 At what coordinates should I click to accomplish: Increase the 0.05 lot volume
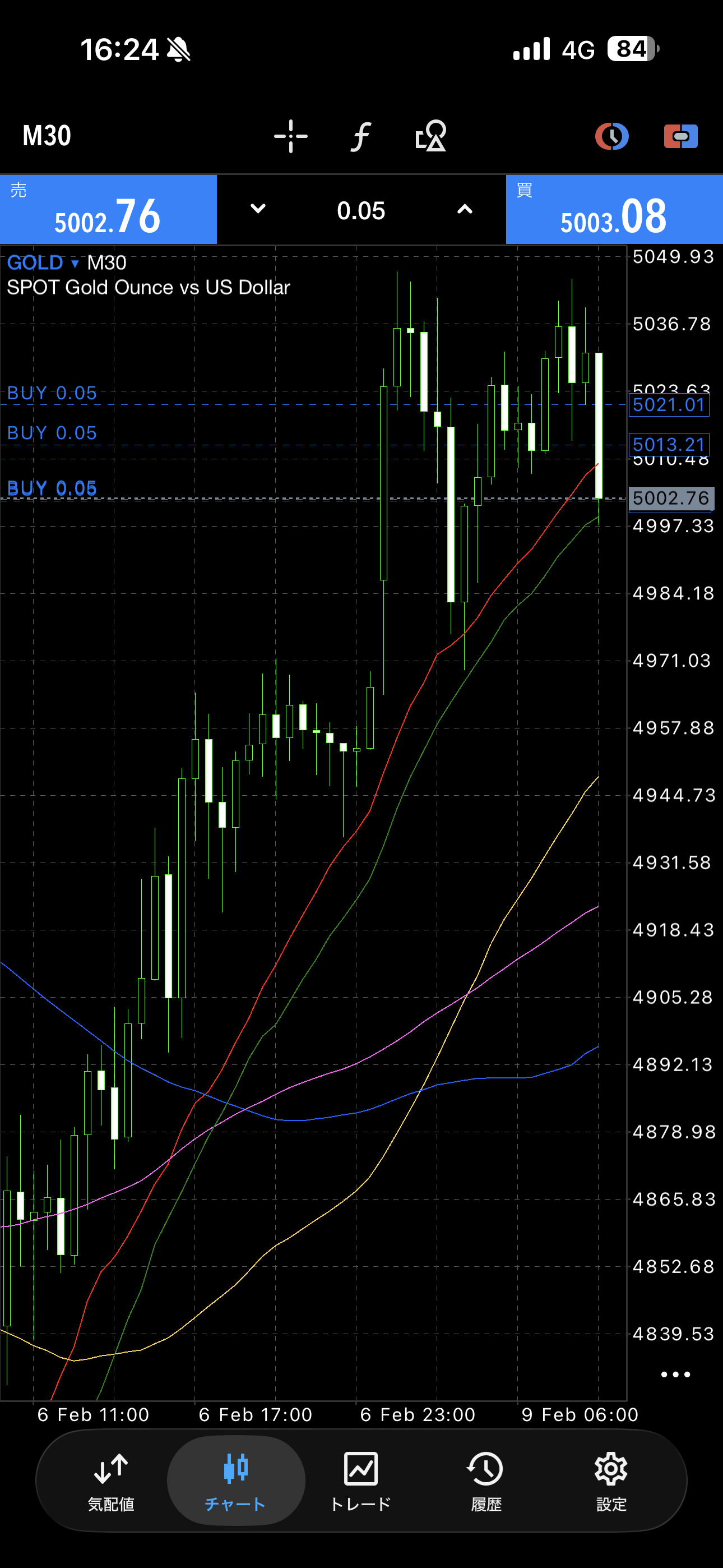465,209
